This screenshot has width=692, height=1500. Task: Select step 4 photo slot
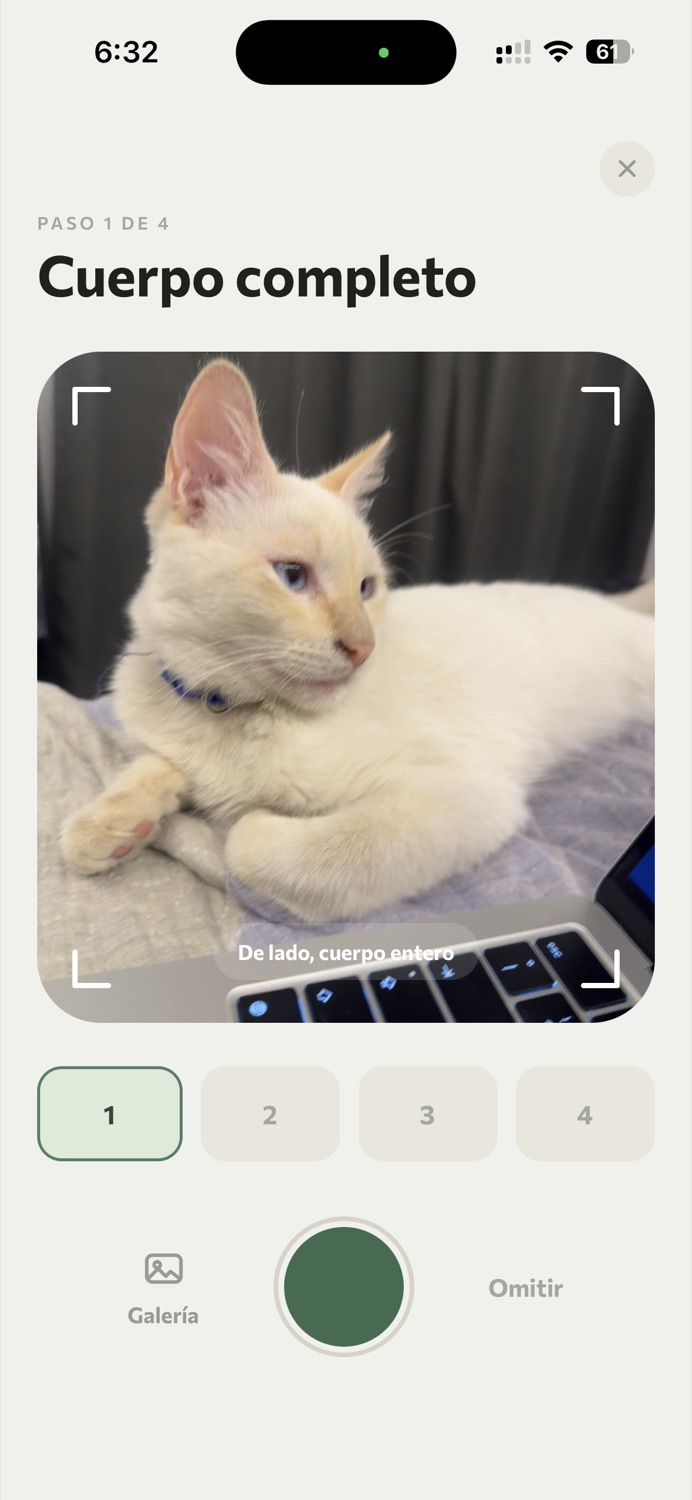[x=585, y=1114]
